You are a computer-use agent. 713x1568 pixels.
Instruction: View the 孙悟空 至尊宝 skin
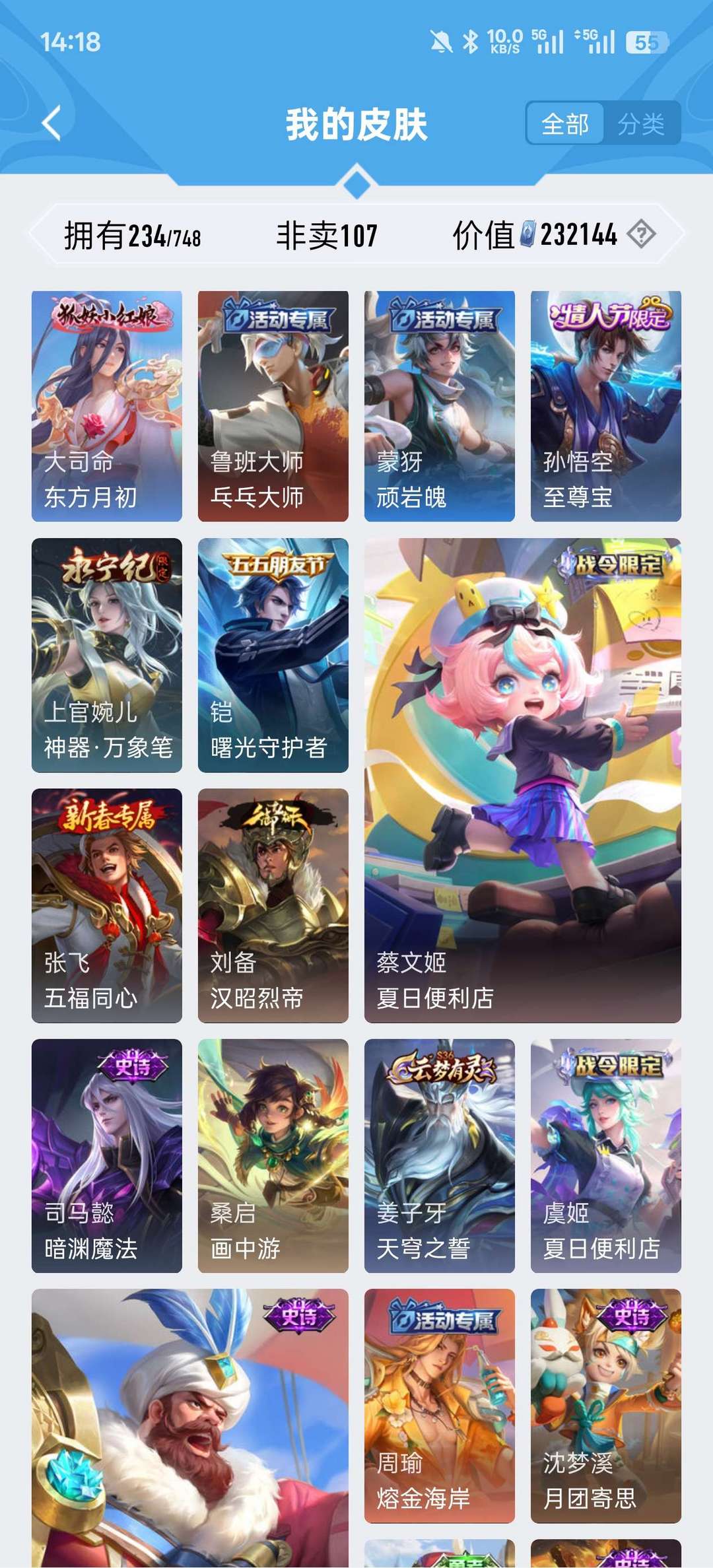click(606, 403)
